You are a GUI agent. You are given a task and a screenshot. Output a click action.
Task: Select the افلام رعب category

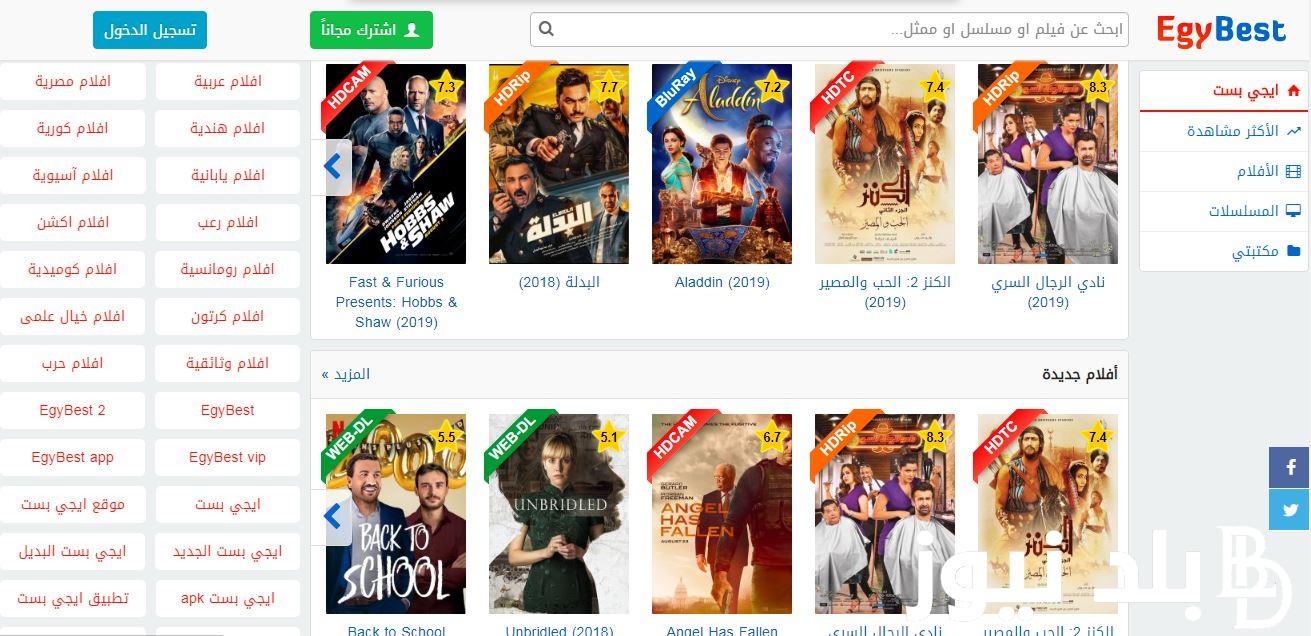pos(228,222)
